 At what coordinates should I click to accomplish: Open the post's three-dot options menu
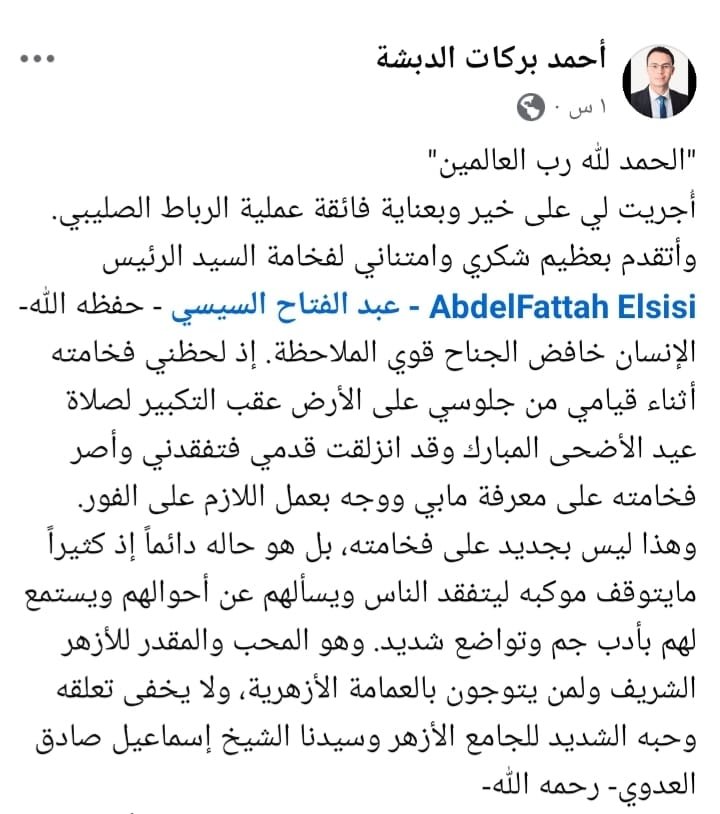coord(38,57)
